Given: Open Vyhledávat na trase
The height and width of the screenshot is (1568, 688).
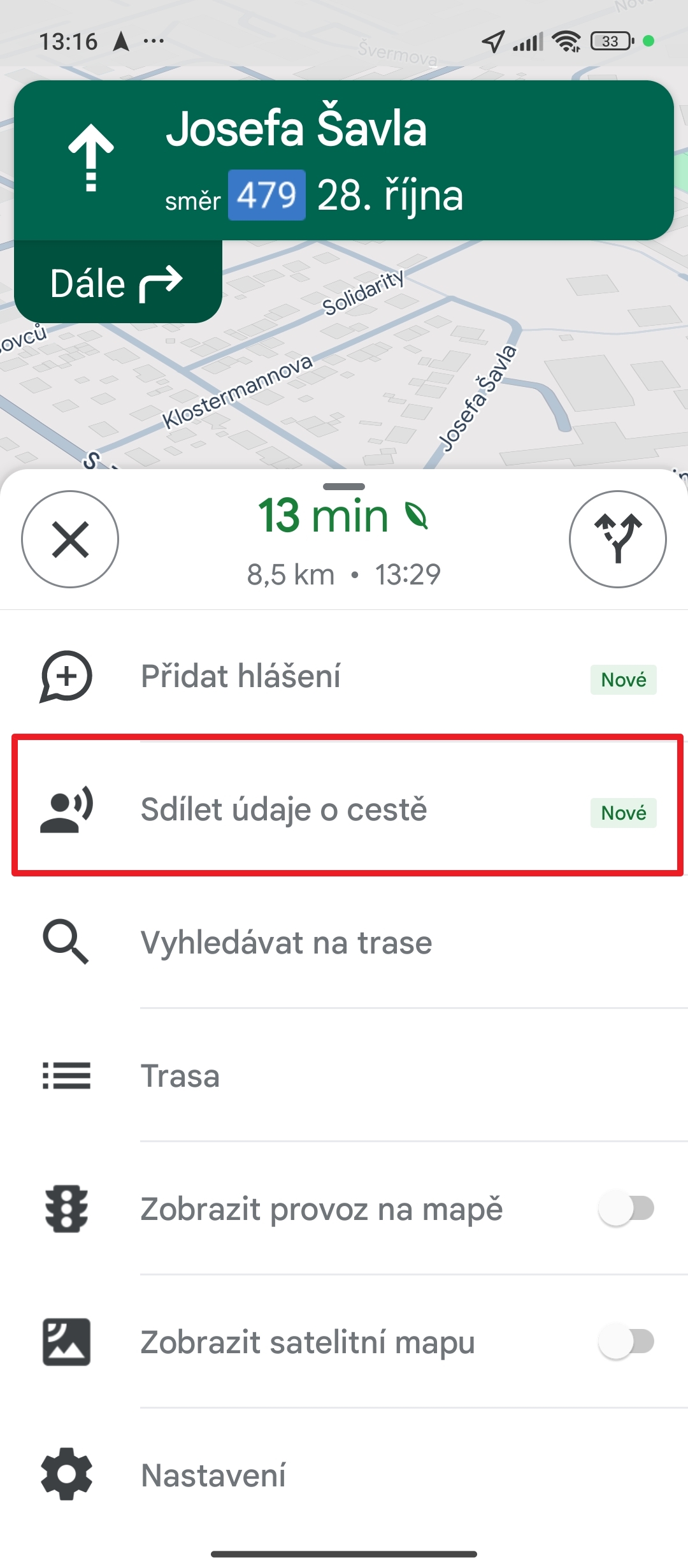Looking at the screenshot, I should point(344,943).
